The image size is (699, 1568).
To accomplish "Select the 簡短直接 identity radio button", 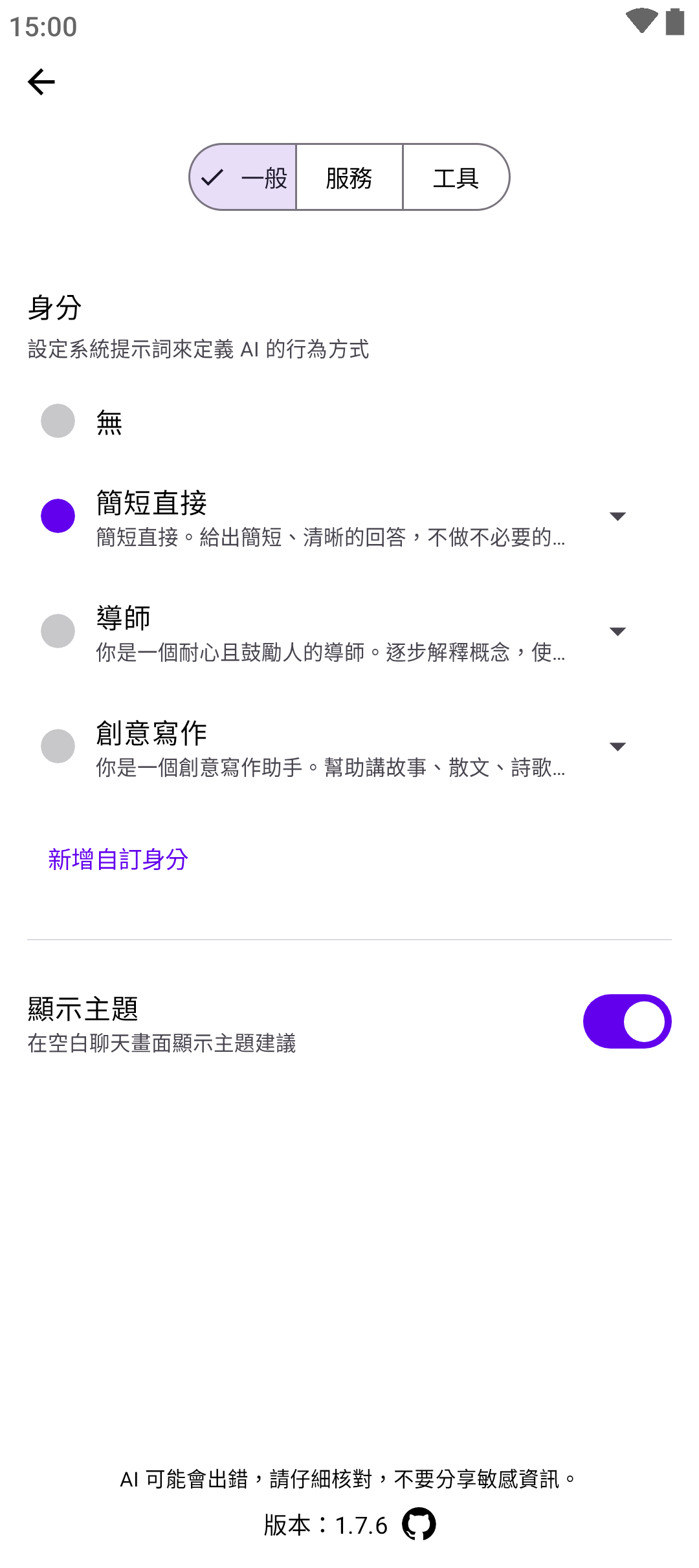I will pyautogui.click(x=58, y=516).
